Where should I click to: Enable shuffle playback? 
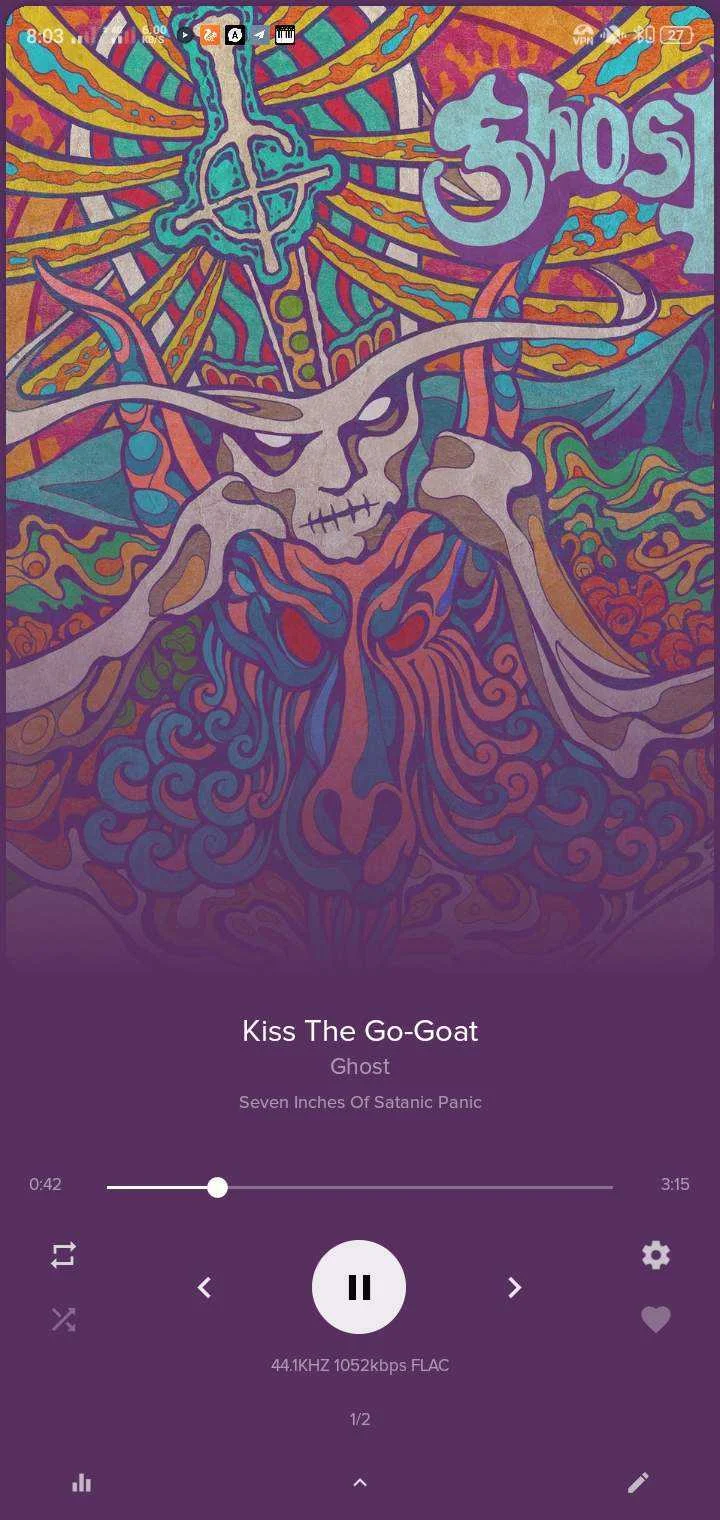coord(63,1320)
